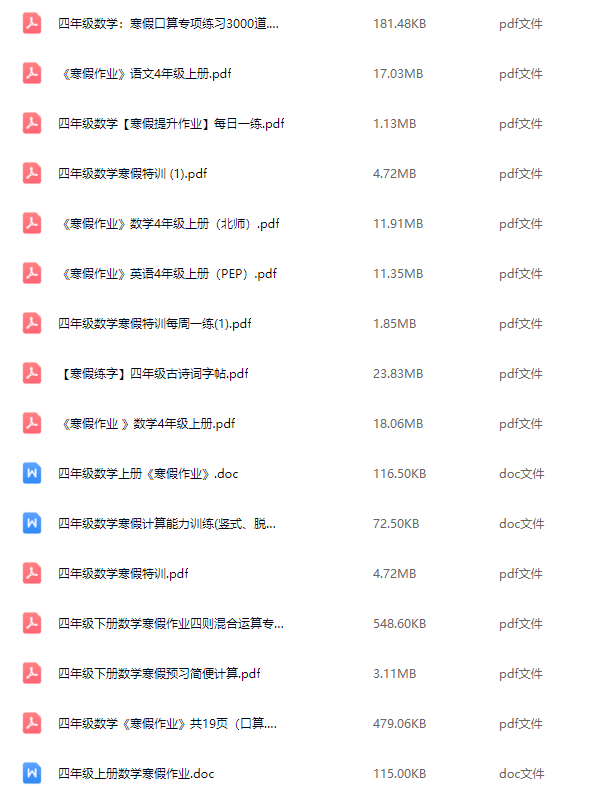Screen dimensions: 605x793
Task: Open 四年级上册数学寒假作业.doc
Action: (136, 774)
